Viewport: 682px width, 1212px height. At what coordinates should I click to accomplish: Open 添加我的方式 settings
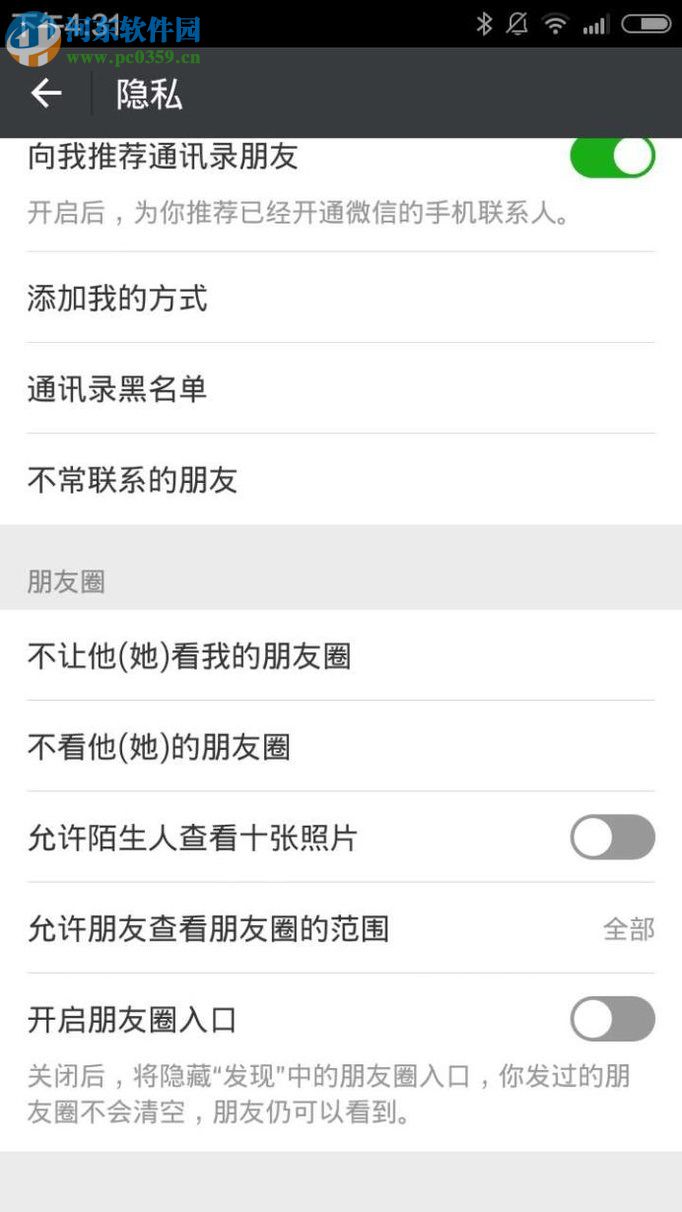[340, 298]
